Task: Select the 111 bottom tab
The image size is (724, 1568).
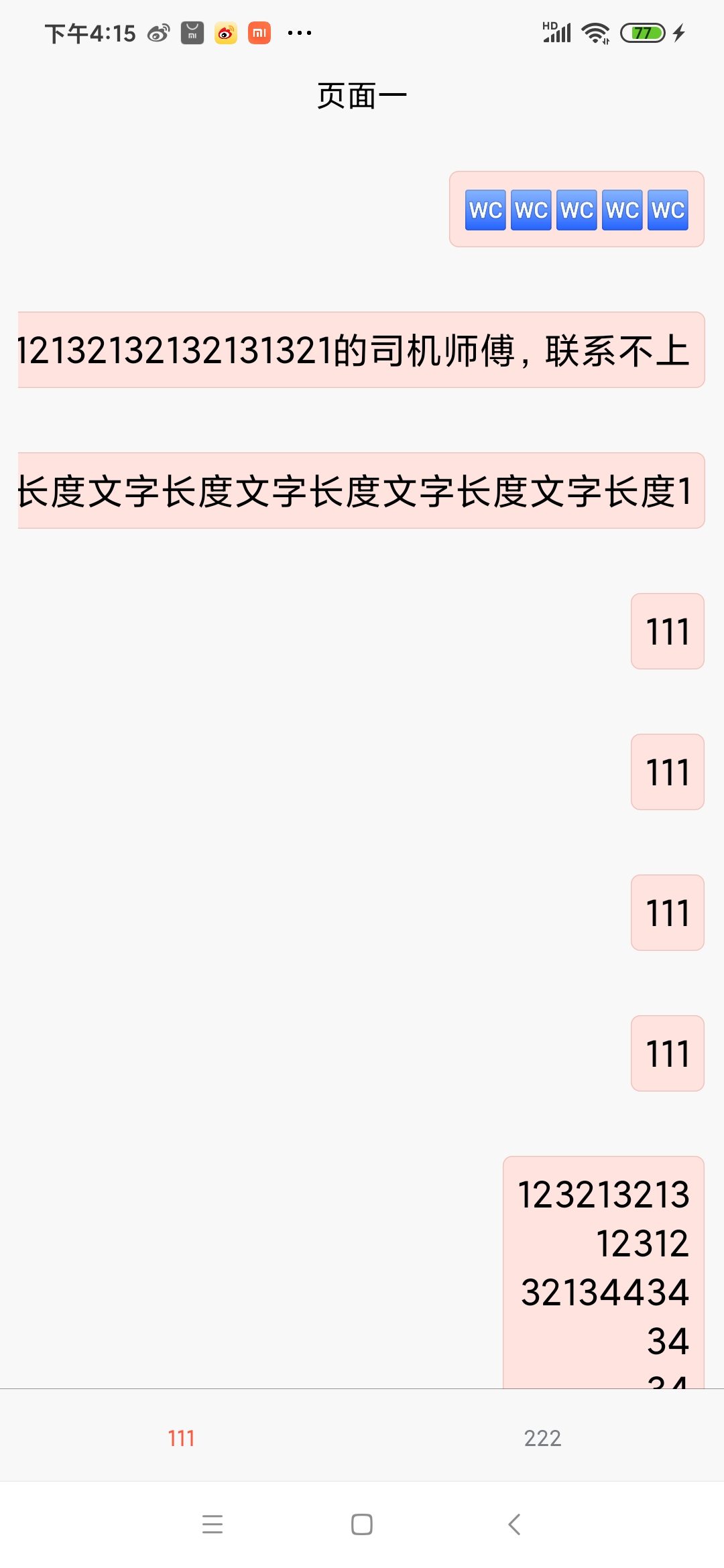Action: click(x=181, y=1438)
